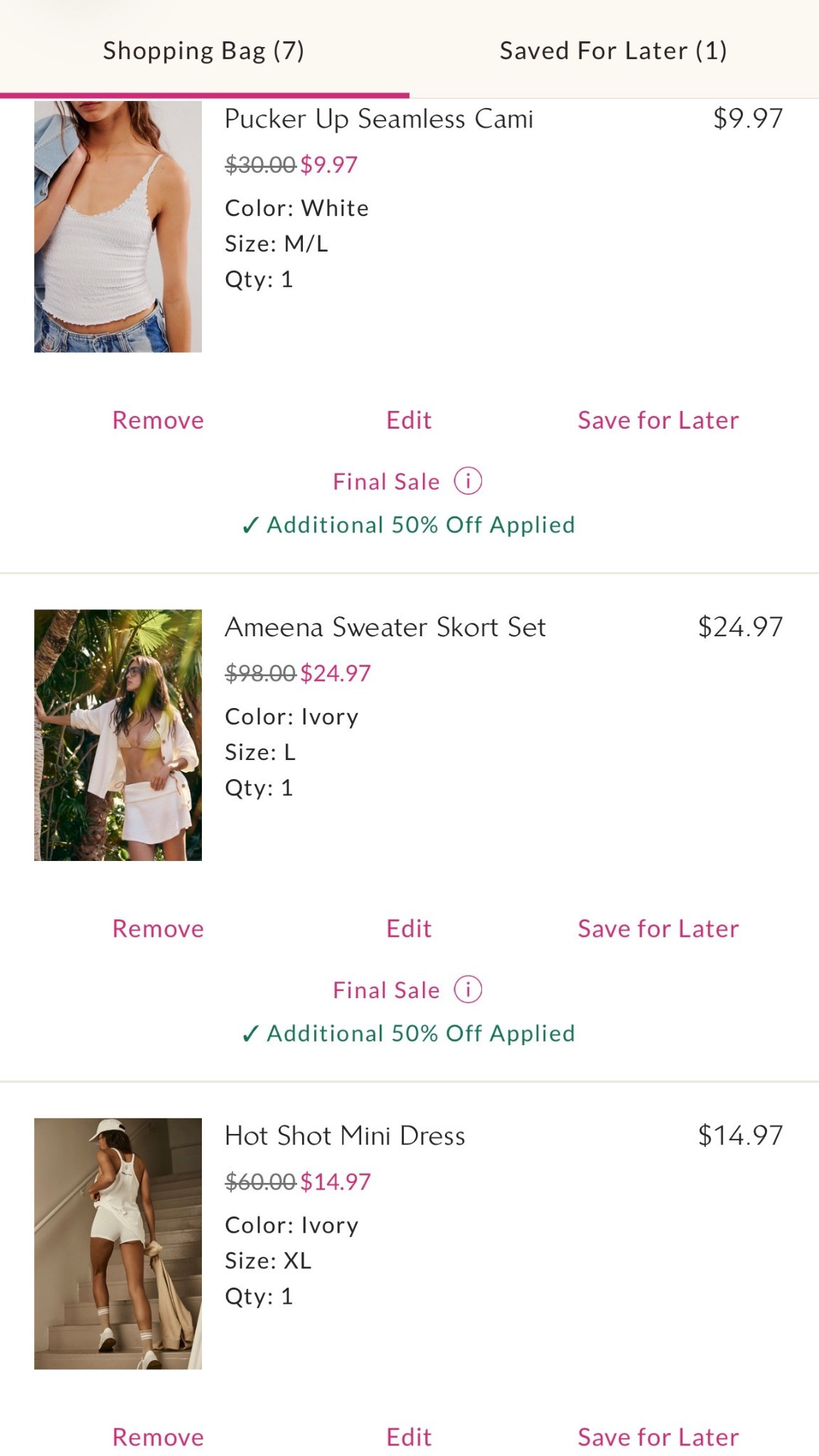Switch to the Saved For Later tab

pos(613,50)
